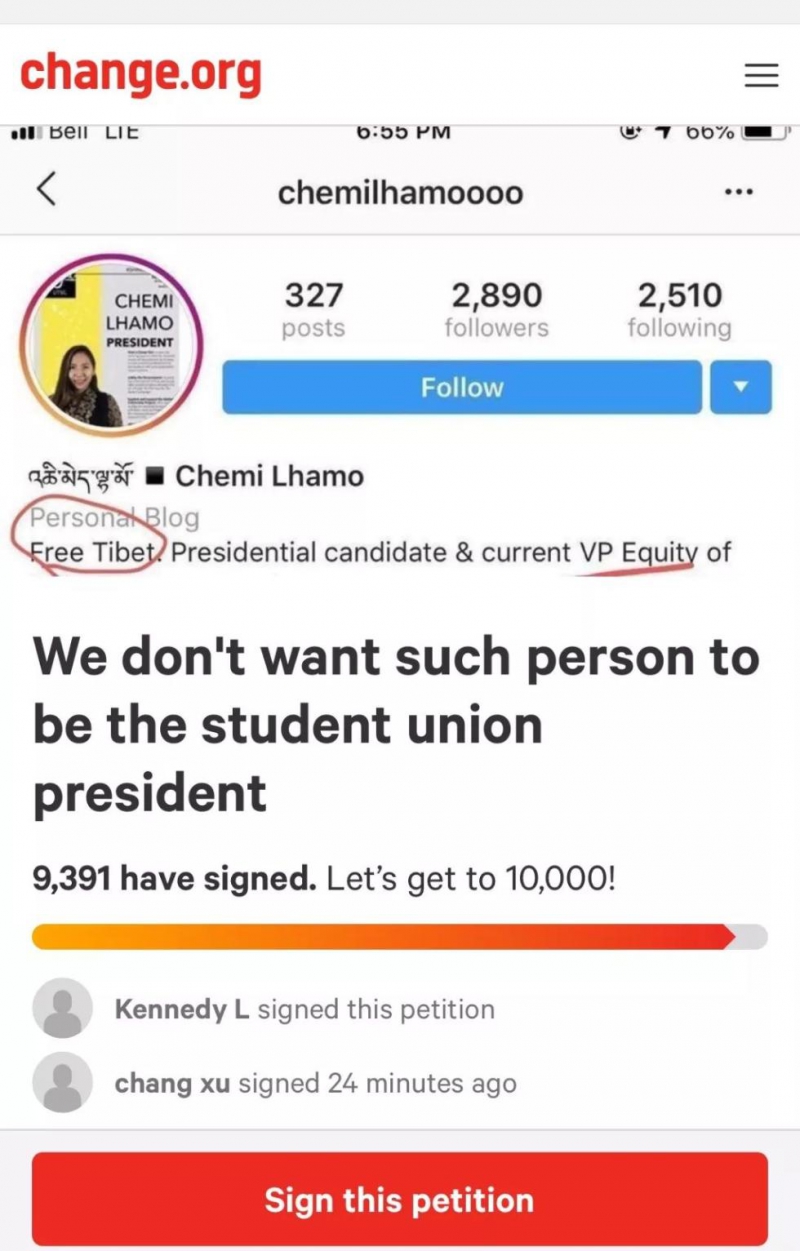Image resolution: width=800 pixels, height=1251 pixels.
Task: Open the change.org hamburger menu
Action: (761, 75)
